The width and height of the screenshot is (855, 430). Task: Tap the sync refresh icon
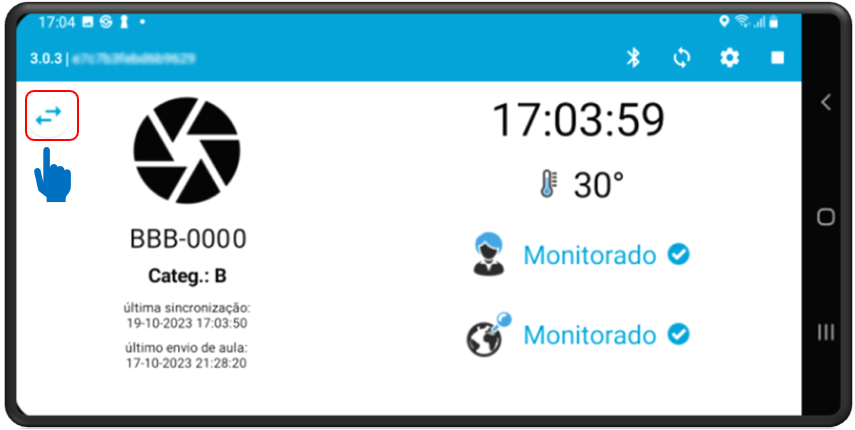click(682, 58)
